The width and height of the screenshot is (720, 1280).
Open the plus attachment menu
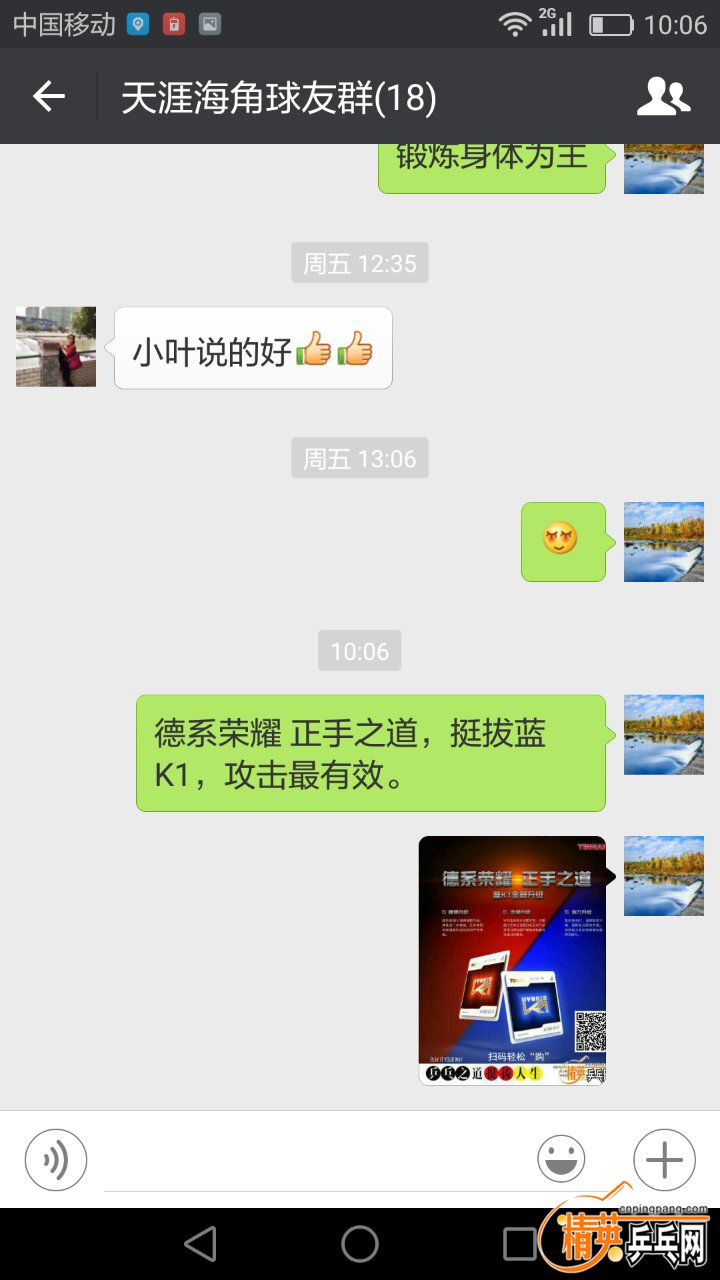click(664, 1160)
